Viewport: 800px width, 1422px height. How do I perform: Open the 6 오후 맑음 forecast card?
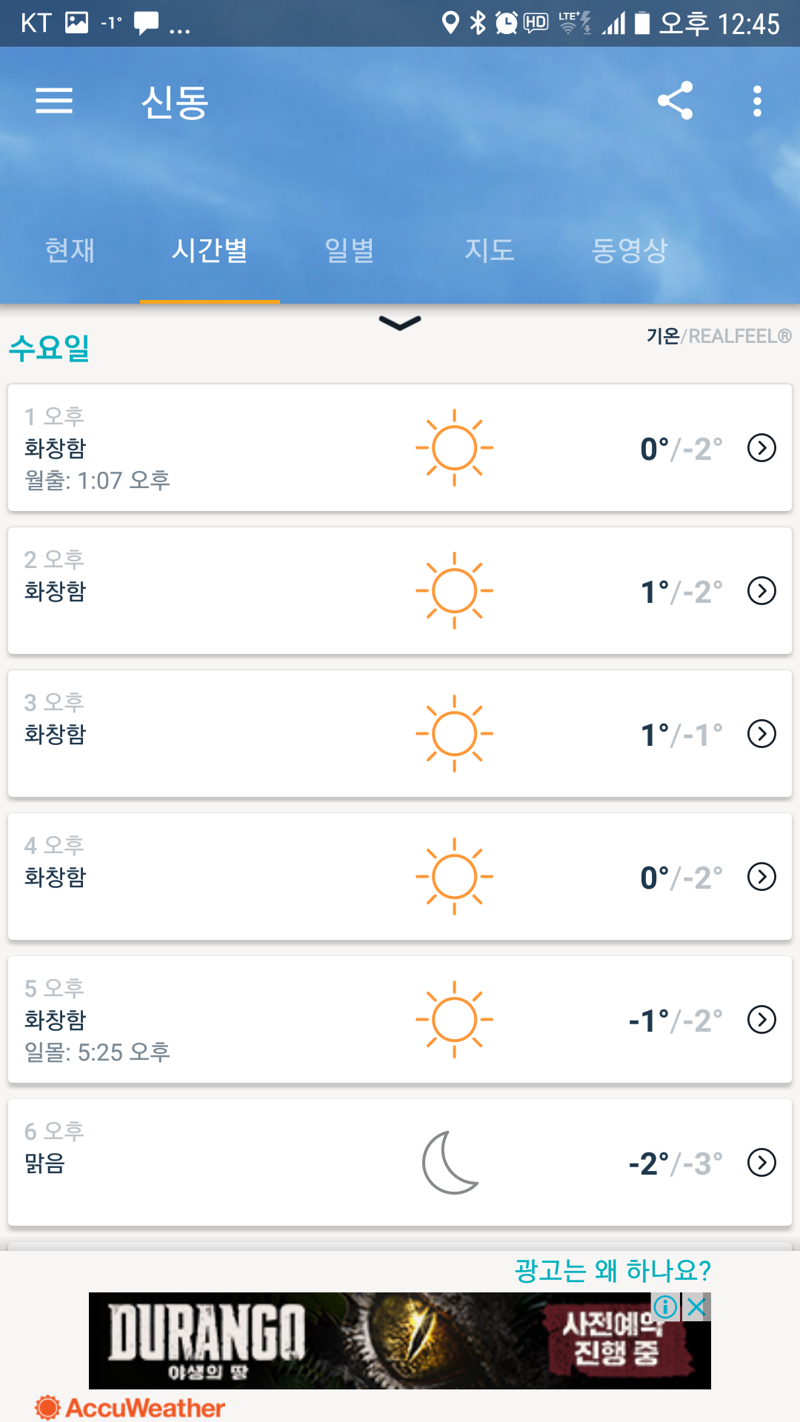coord(400,1163)
